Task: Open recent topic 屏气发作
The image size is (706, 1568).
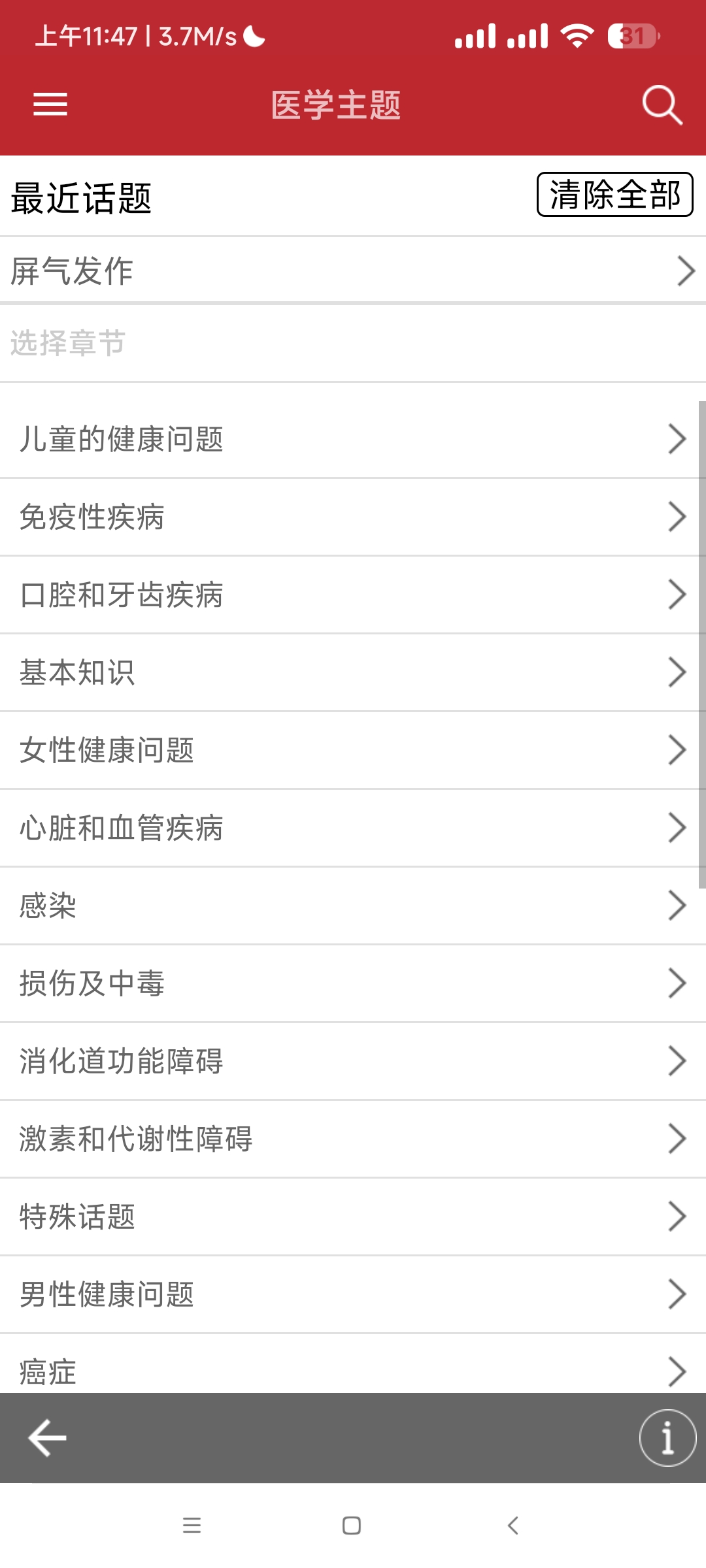Action: pyautogui.click(x=353, y=270)
